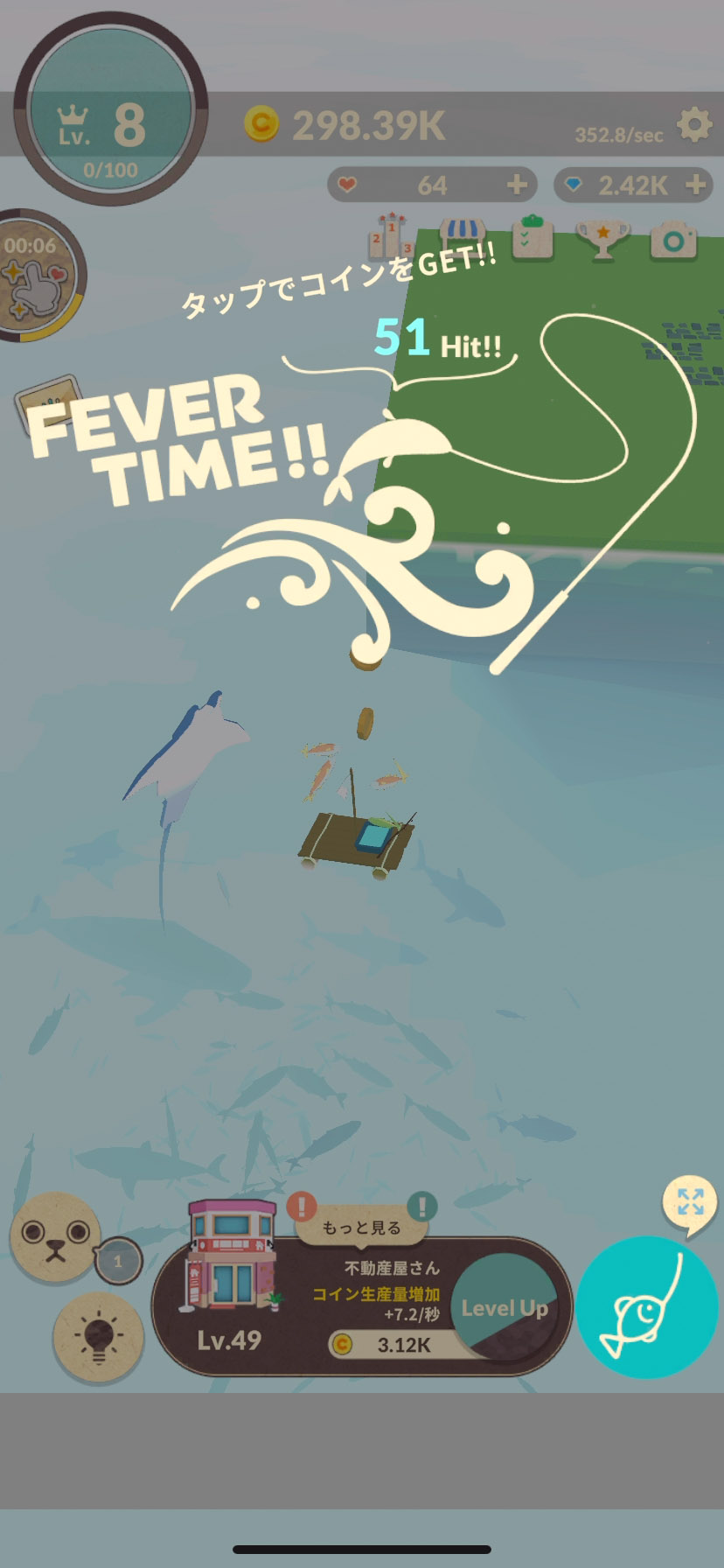Open もっと見る to see more
The height and width of the screenshot is (1568, 724).
[x=361, y=1227]
